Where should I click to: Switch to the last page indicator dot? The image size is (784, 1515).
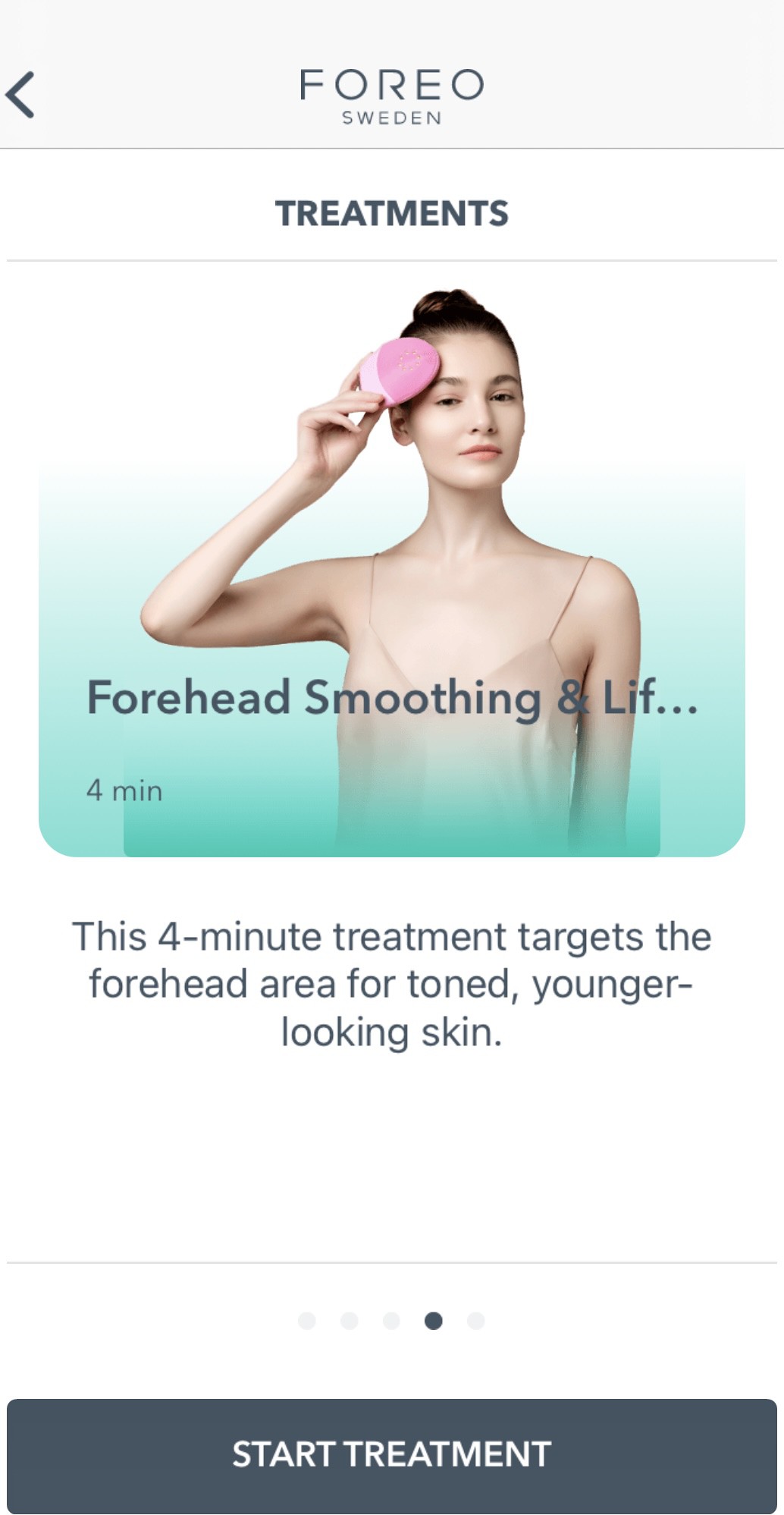click(x=476, y=1321)
